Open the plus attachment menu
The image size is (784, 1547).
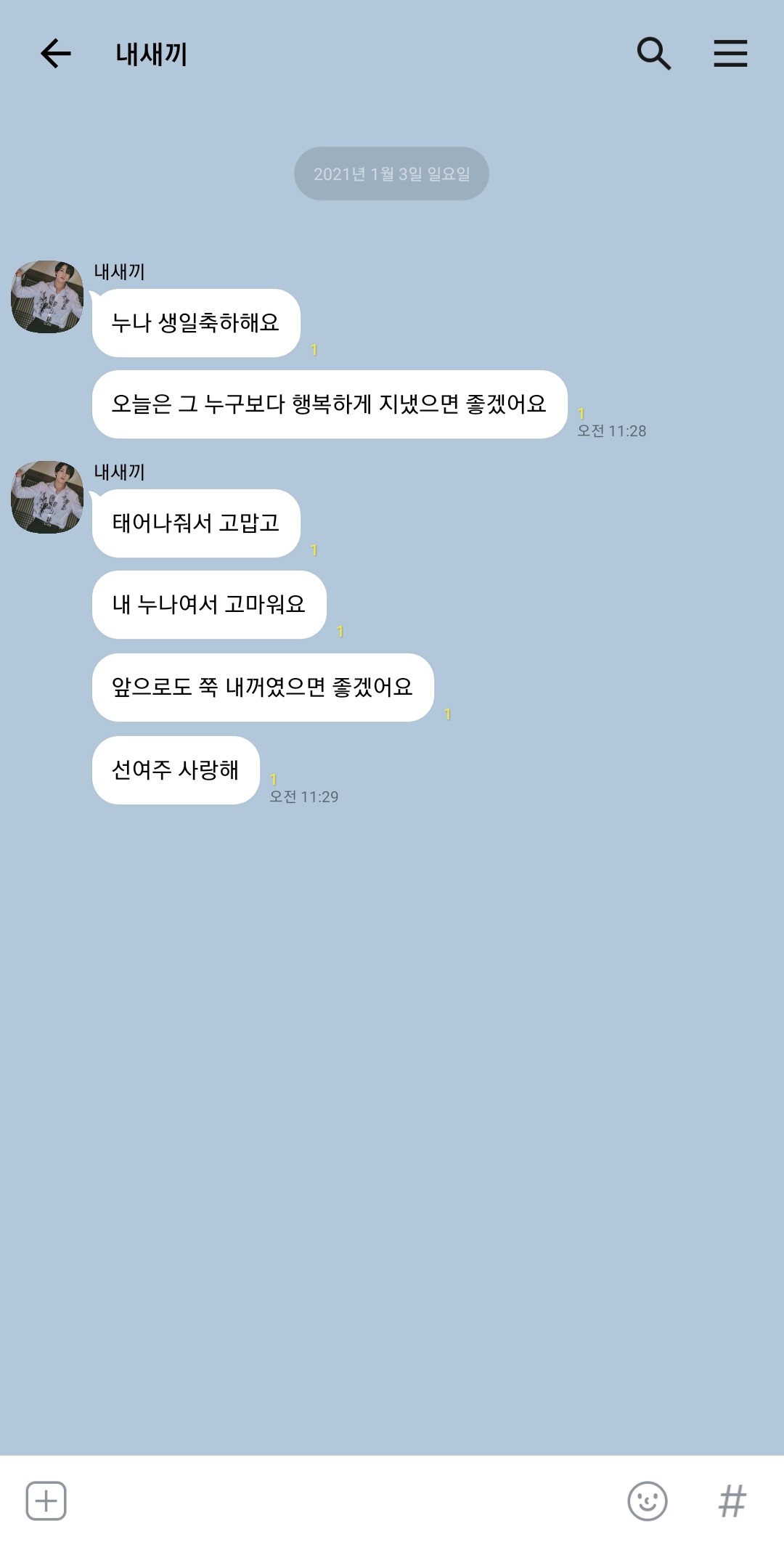(46, 1501)
